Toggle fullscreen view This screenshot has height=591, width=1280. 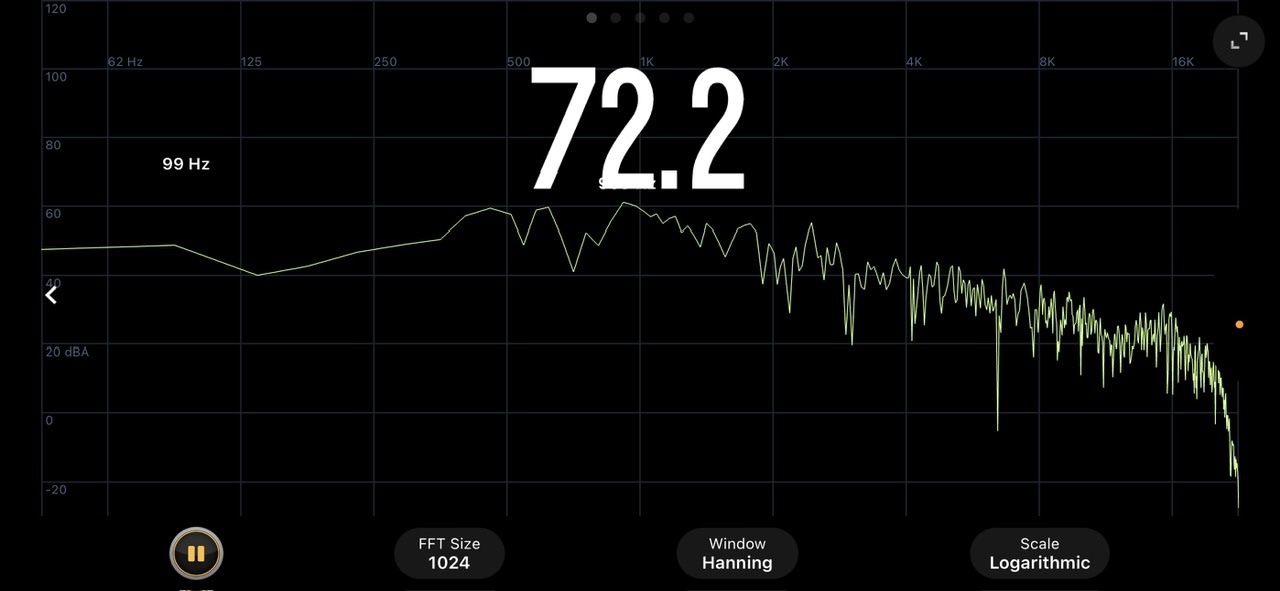pos(1238,41)
